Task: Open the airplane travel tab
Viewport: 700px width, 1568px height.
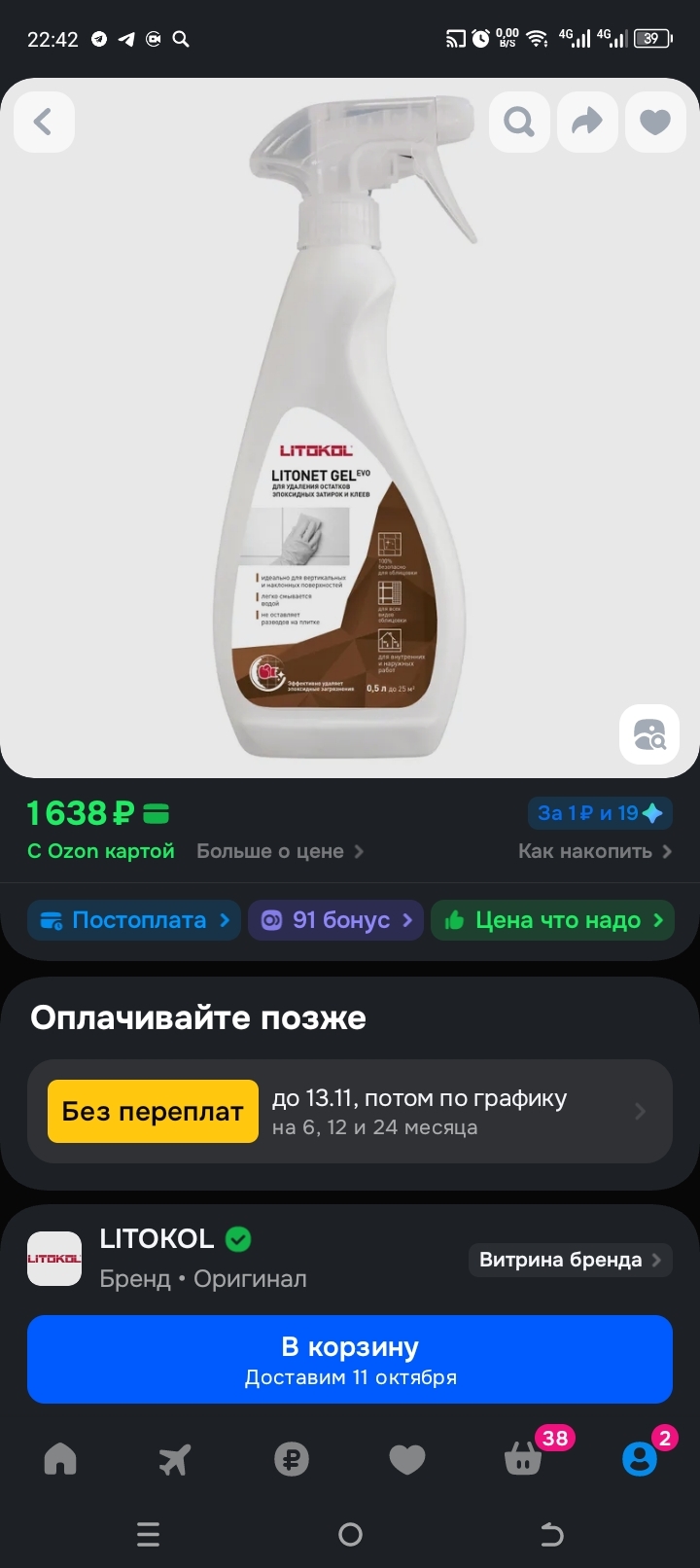Action: [175, 1459]
